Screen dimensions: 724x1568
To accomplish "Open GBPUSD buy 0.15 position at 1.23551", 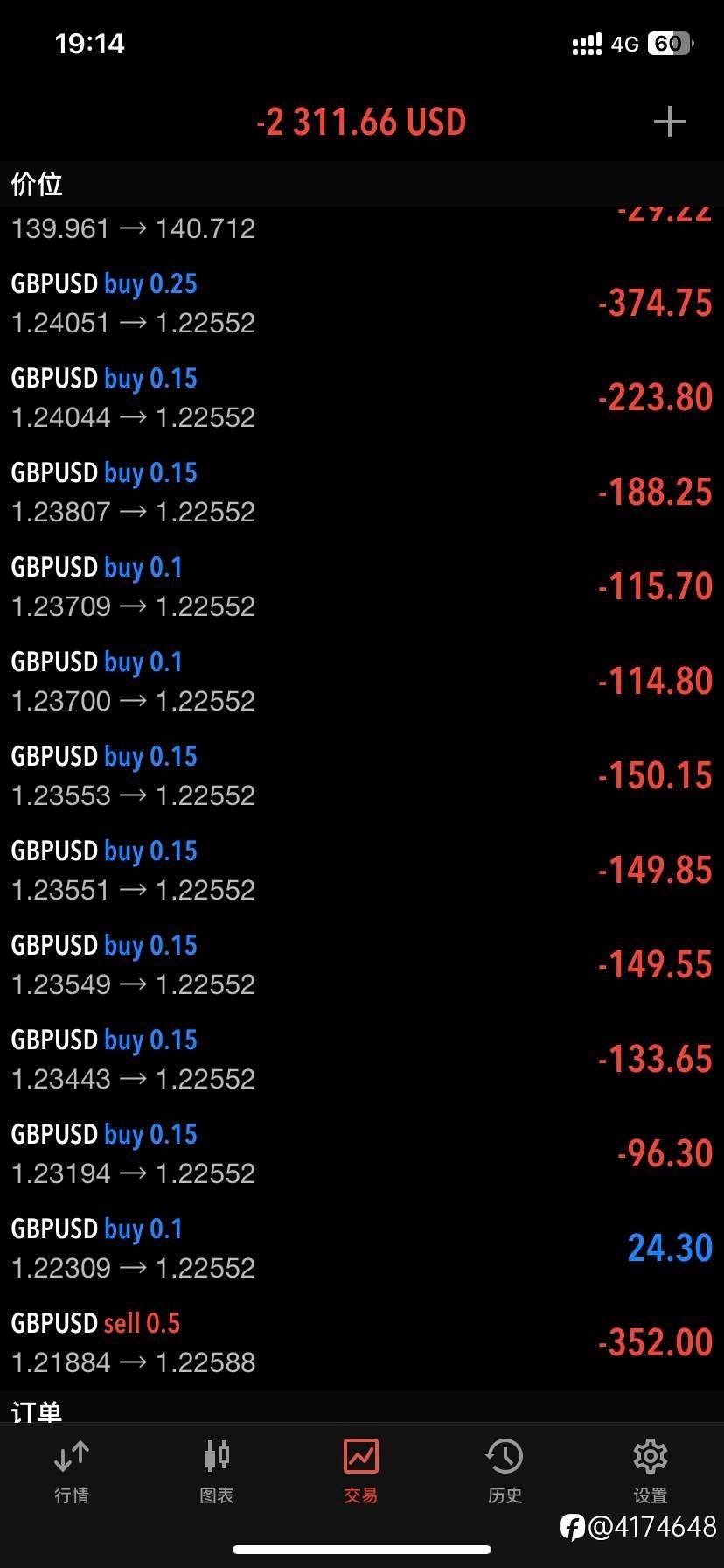I will point(362,871).
